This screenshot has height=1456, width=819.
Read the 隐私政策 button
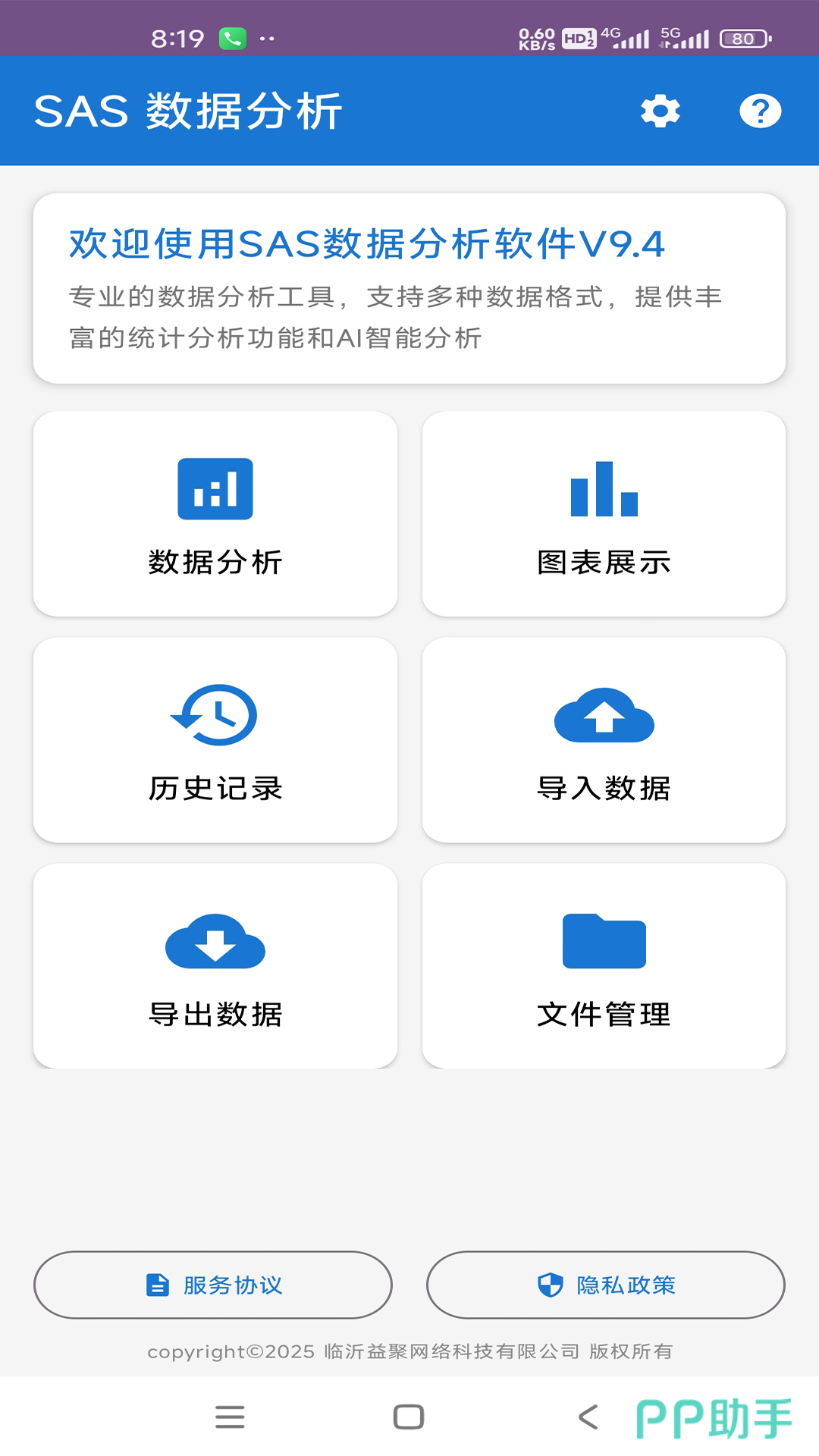coord(605,1285)
